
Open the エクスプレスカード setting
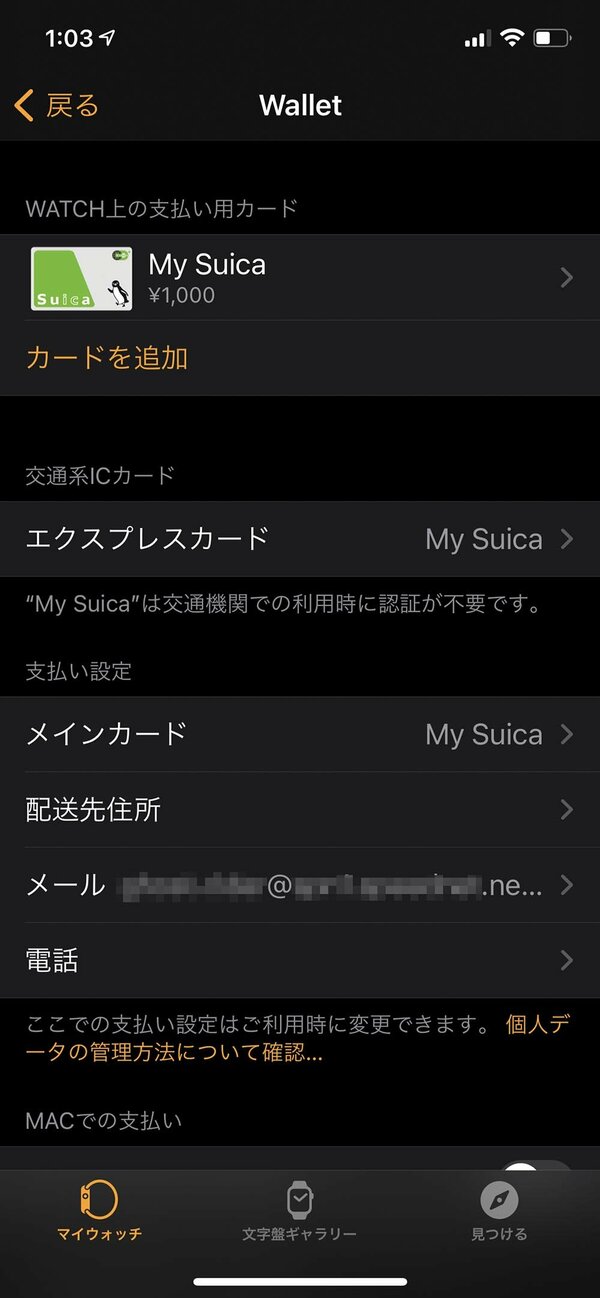click(300, 539)
